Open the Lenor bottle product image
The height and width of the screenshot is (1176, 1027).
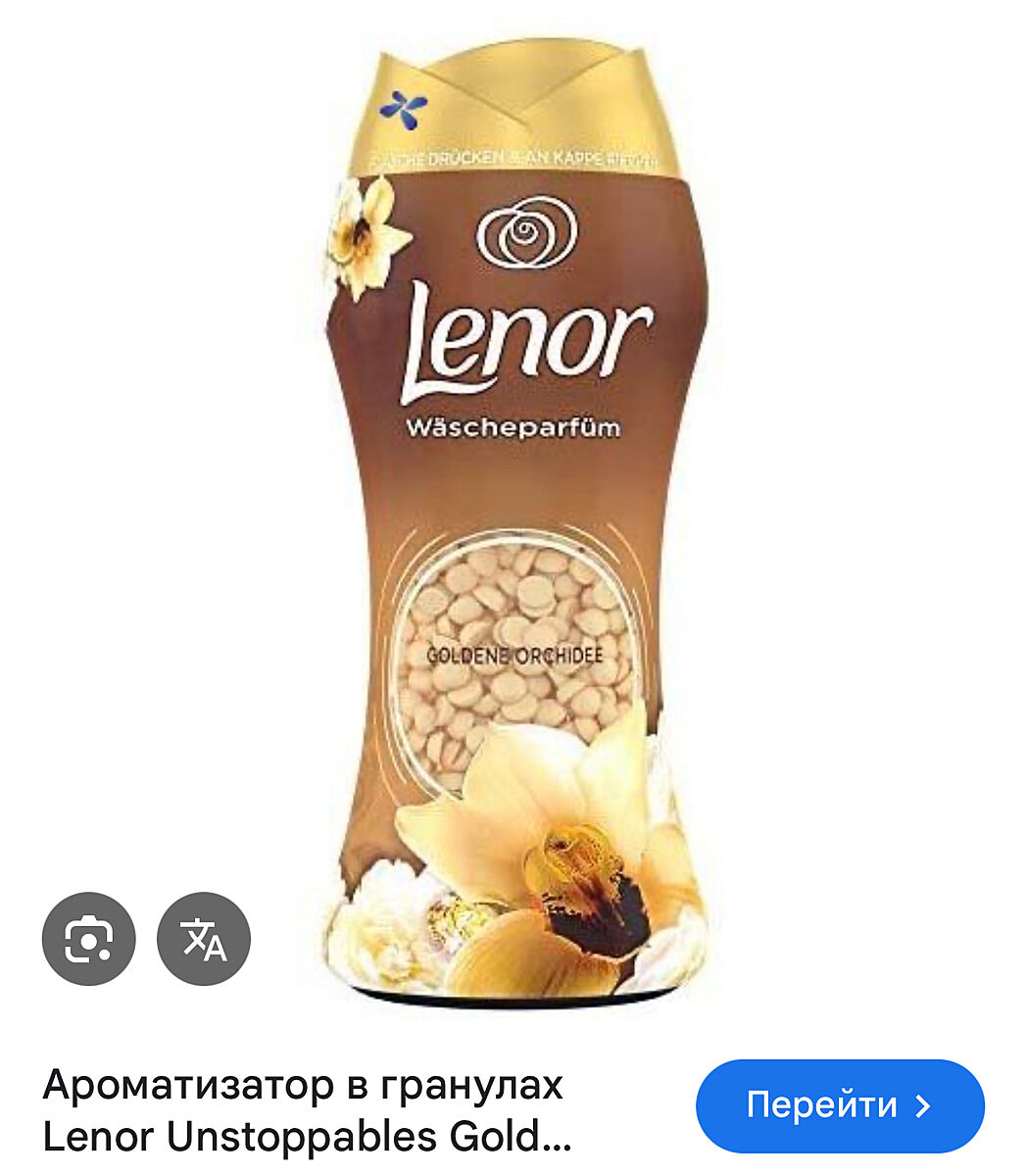tap(513, 510)
